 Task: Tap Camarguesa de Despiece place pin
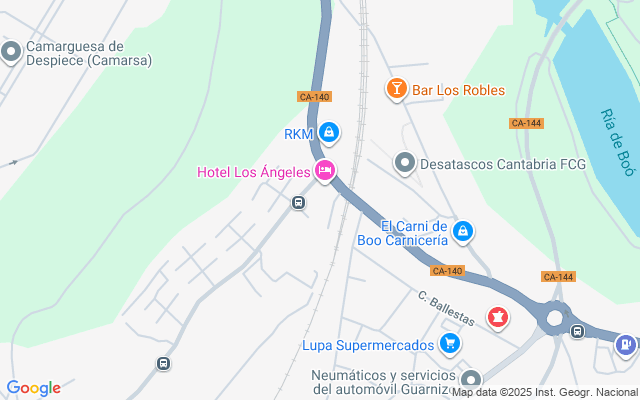(x=12, y=52)
